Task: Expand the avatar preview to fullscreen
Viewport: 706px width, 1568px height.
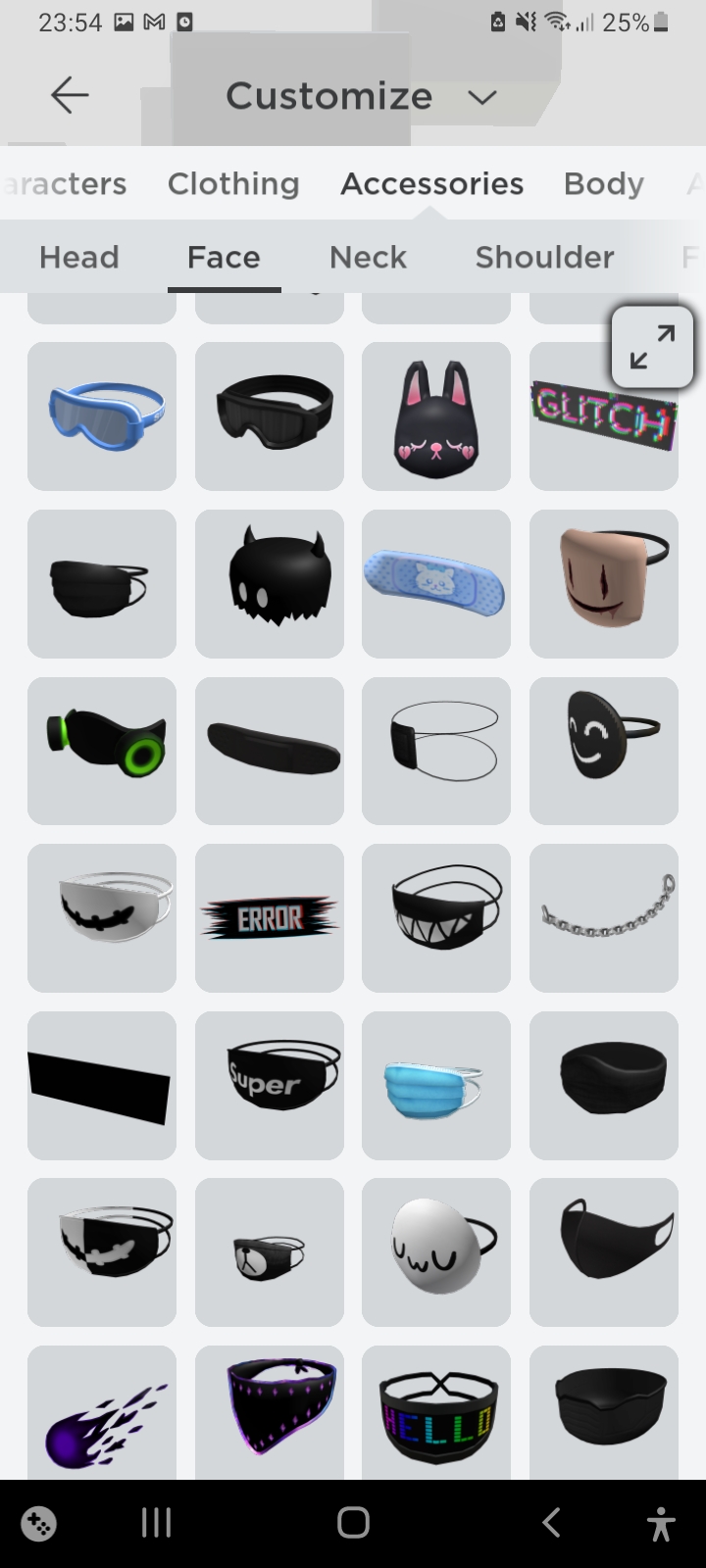Action: [652, 347]
